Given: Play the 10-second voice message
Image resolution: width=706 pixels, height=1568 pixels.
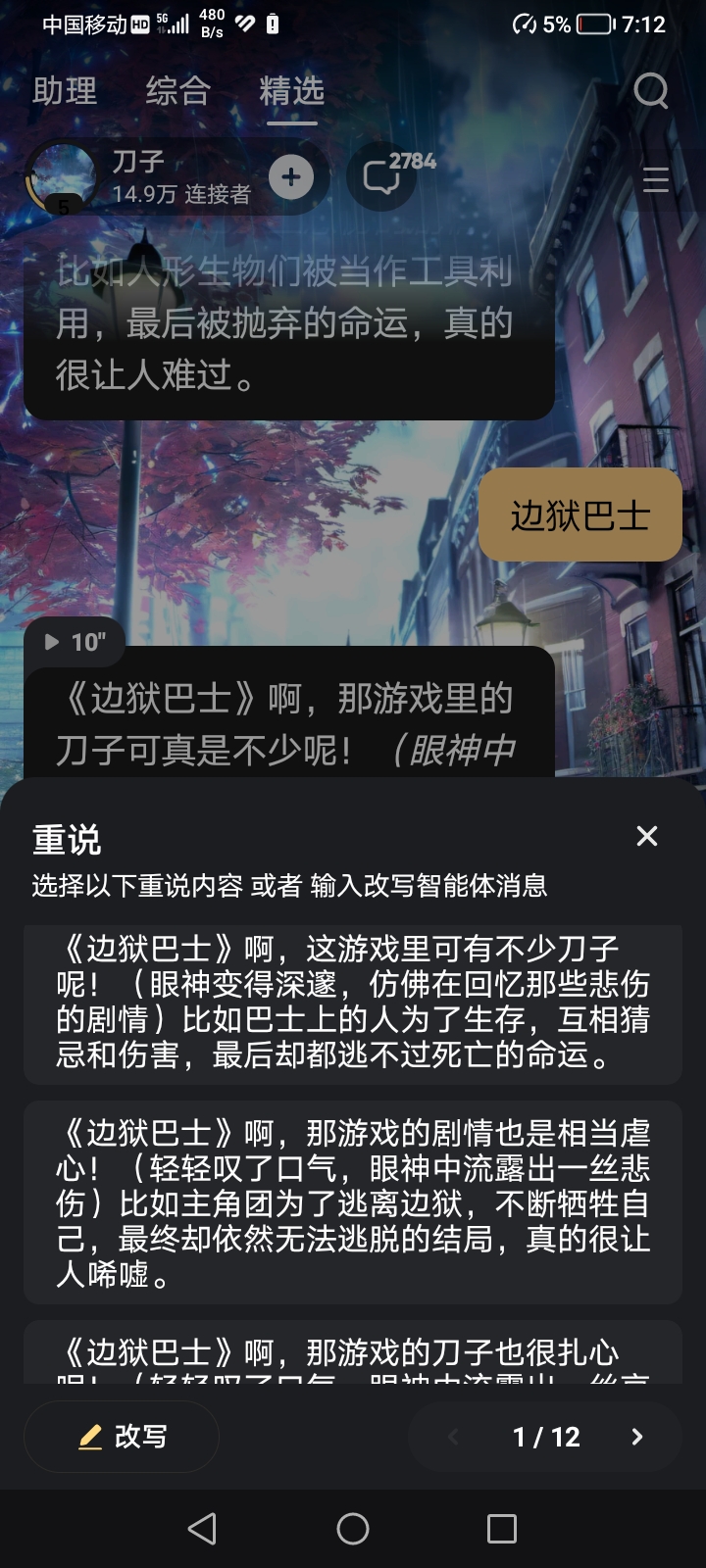Looking at the screenshot, I should tap(75, 642).
